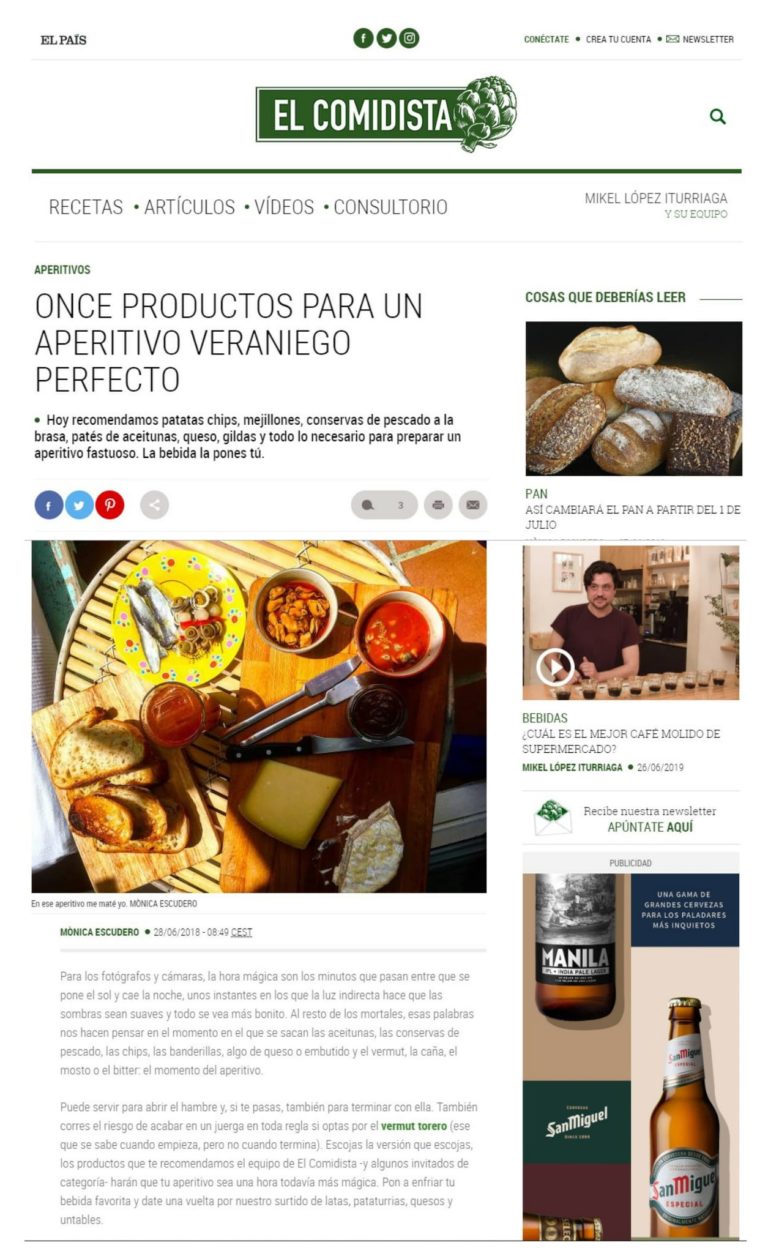
Task: Email the article via the envelope icon
Action: tap(470, 505)
